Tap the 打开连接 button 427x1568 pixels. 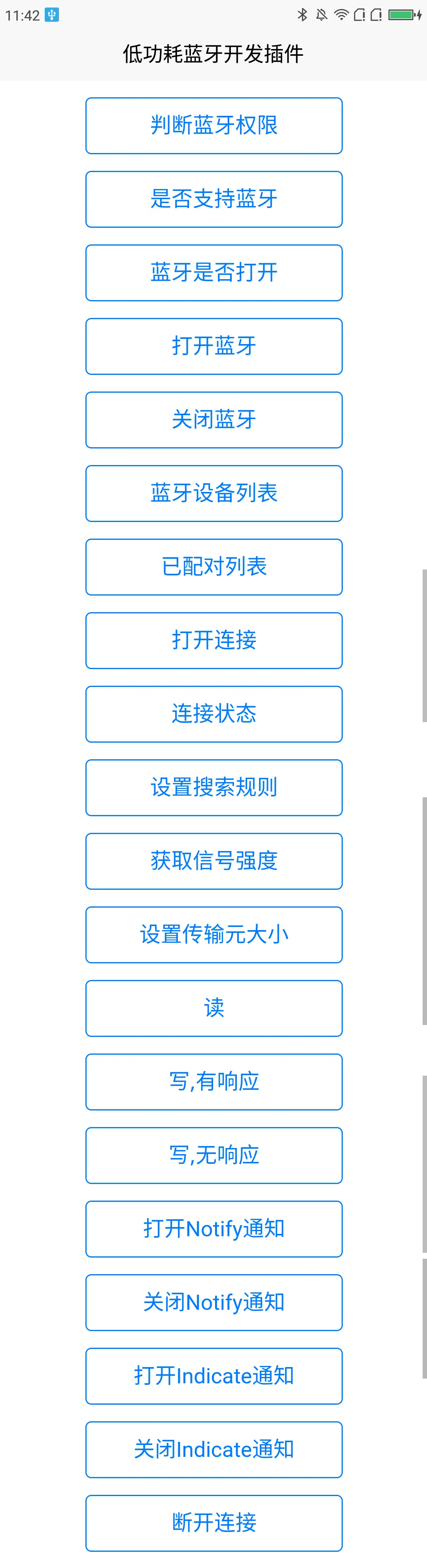point(213,640)
